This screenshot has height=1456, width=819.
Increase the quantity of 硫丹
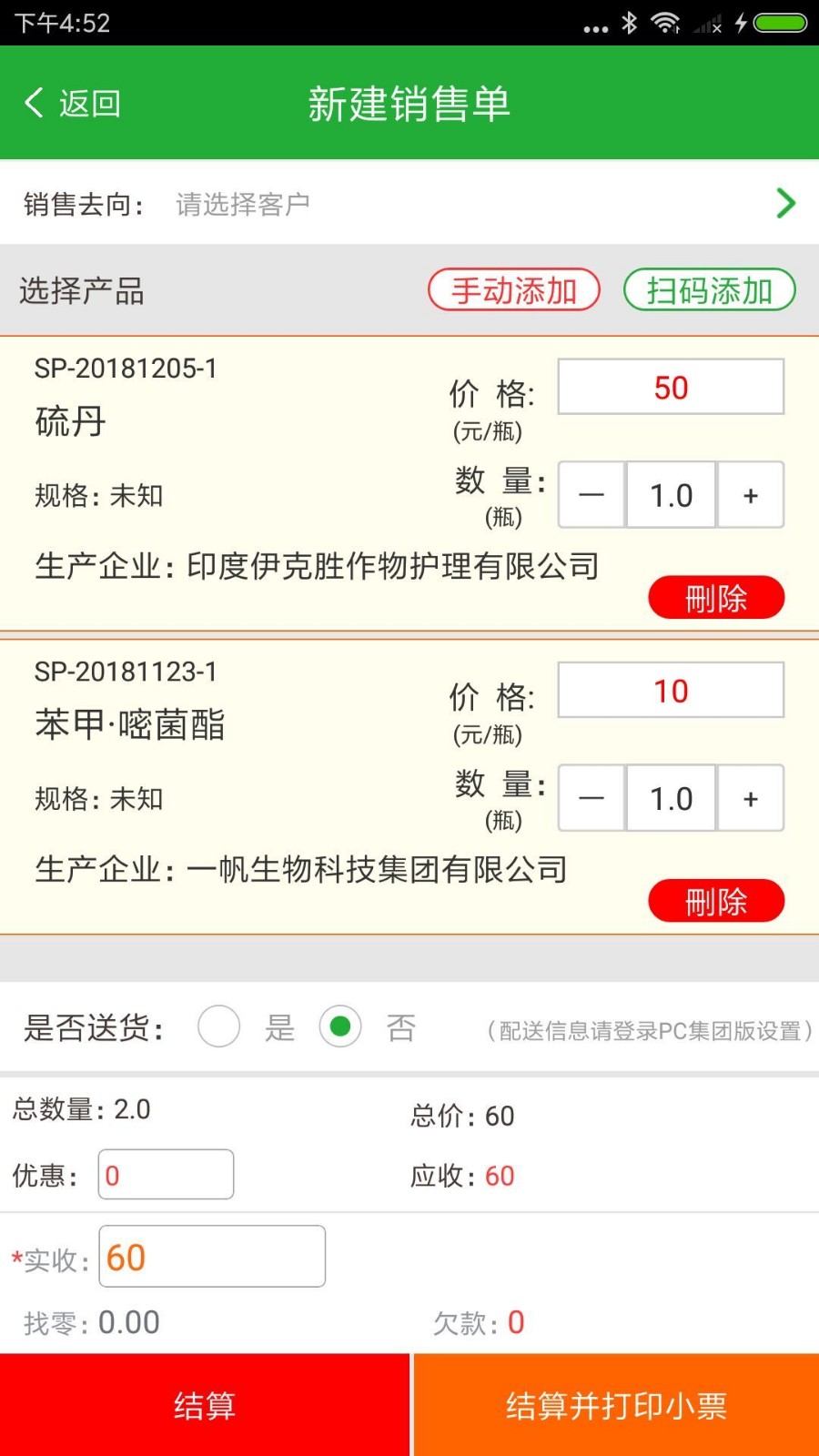click(x=751, y=495)
